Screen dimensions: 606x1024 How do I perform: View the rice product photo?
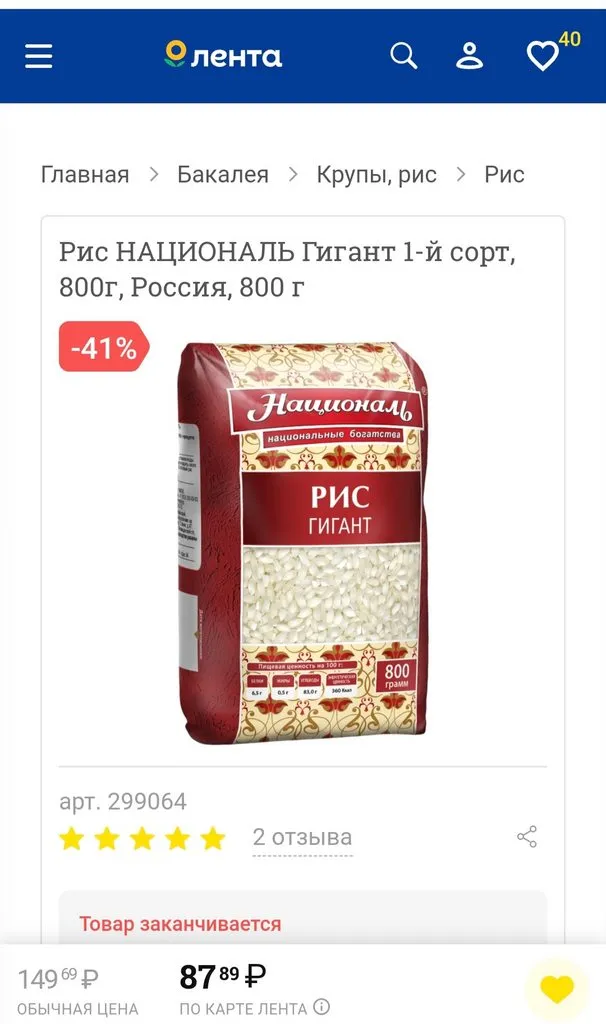point(303,543)
